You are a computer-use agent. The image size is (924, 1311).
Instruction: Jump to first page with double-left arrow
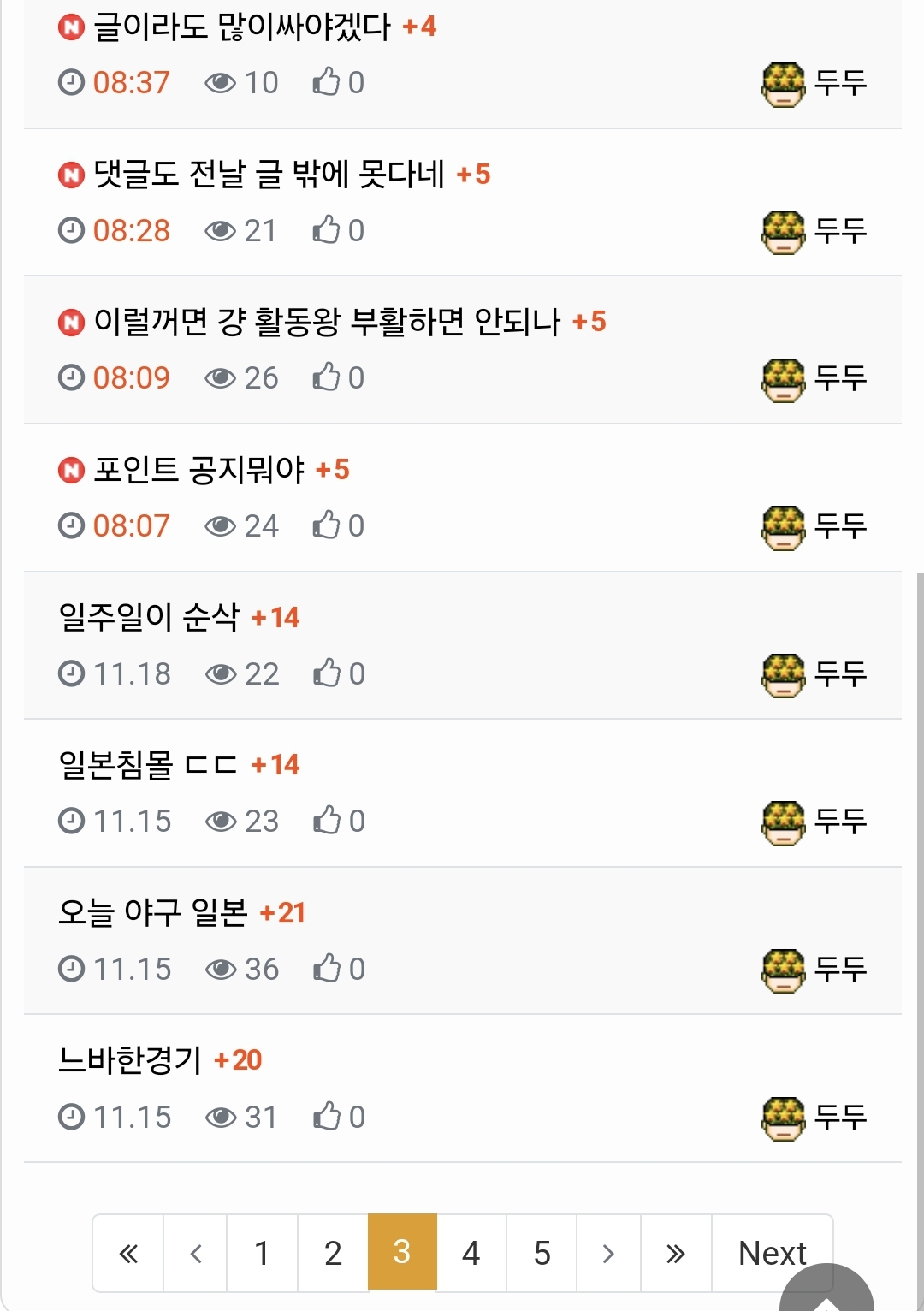pyautogui.click(x=128, y=1254)
